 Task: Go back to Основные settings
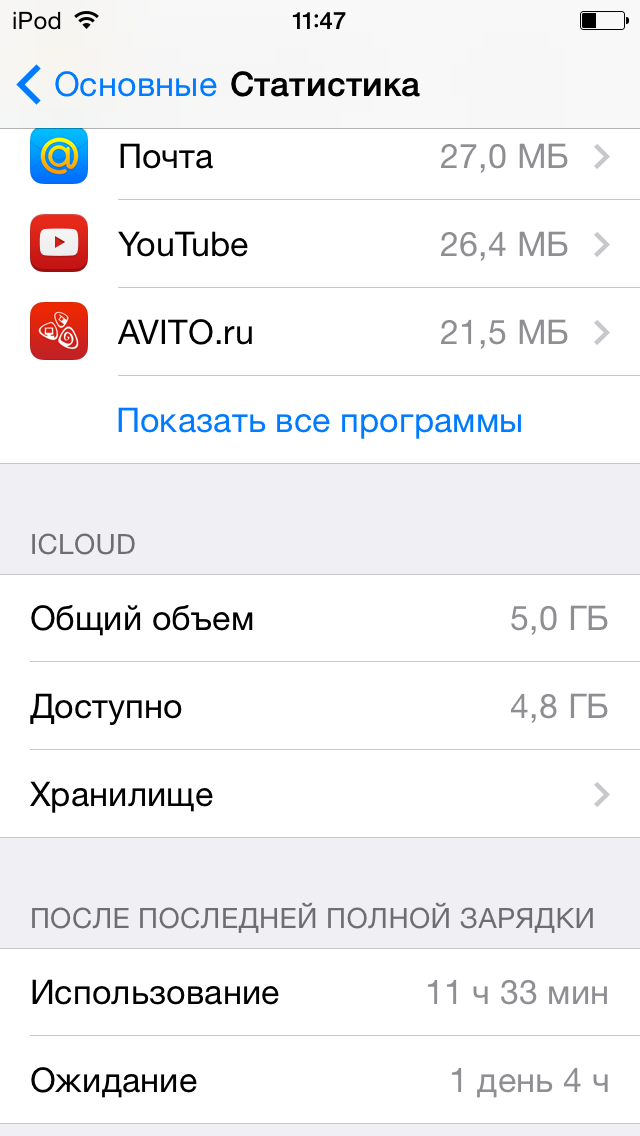116,85
